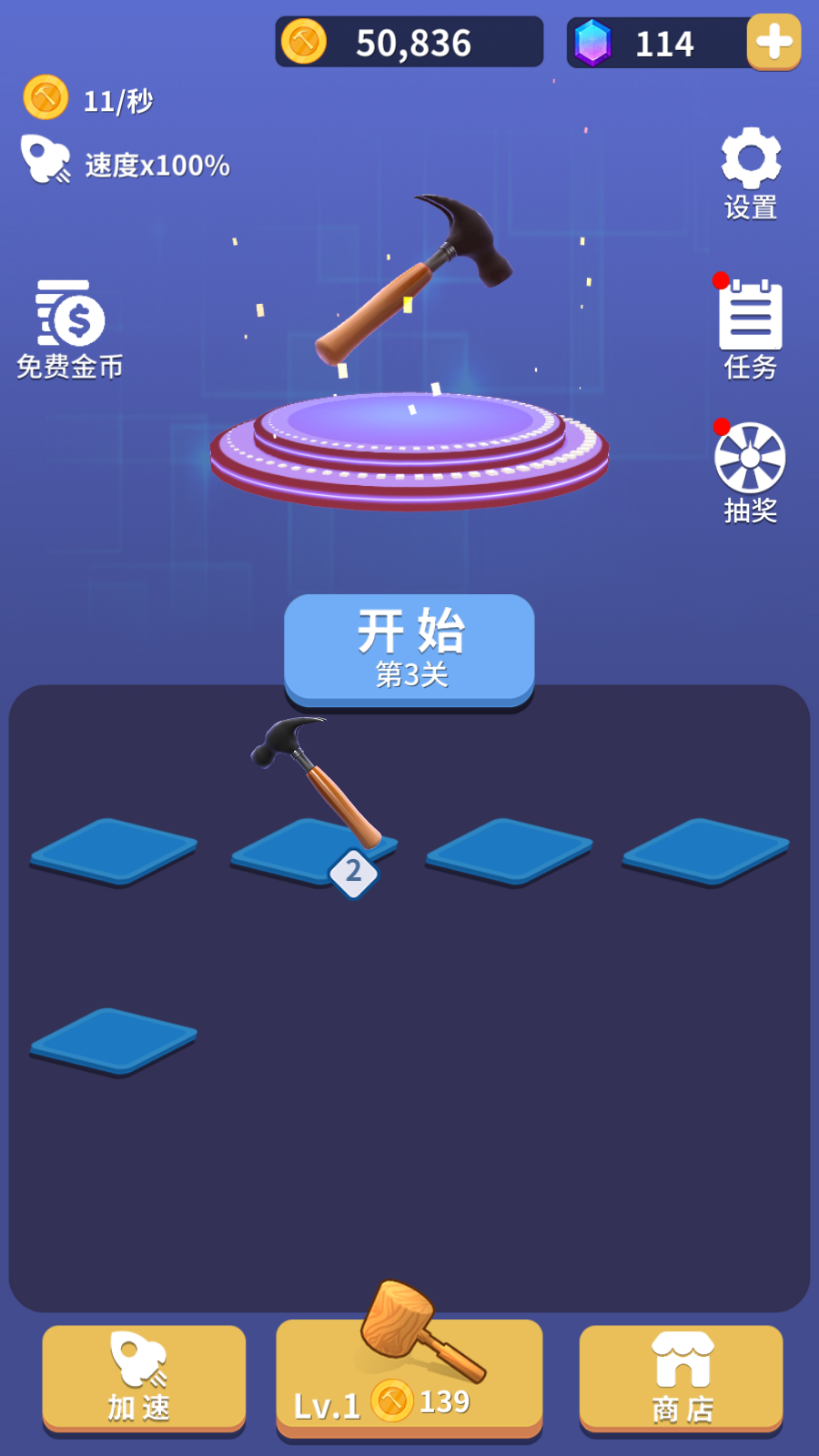Tap the 加速 speed-up button

(144, 1377)
